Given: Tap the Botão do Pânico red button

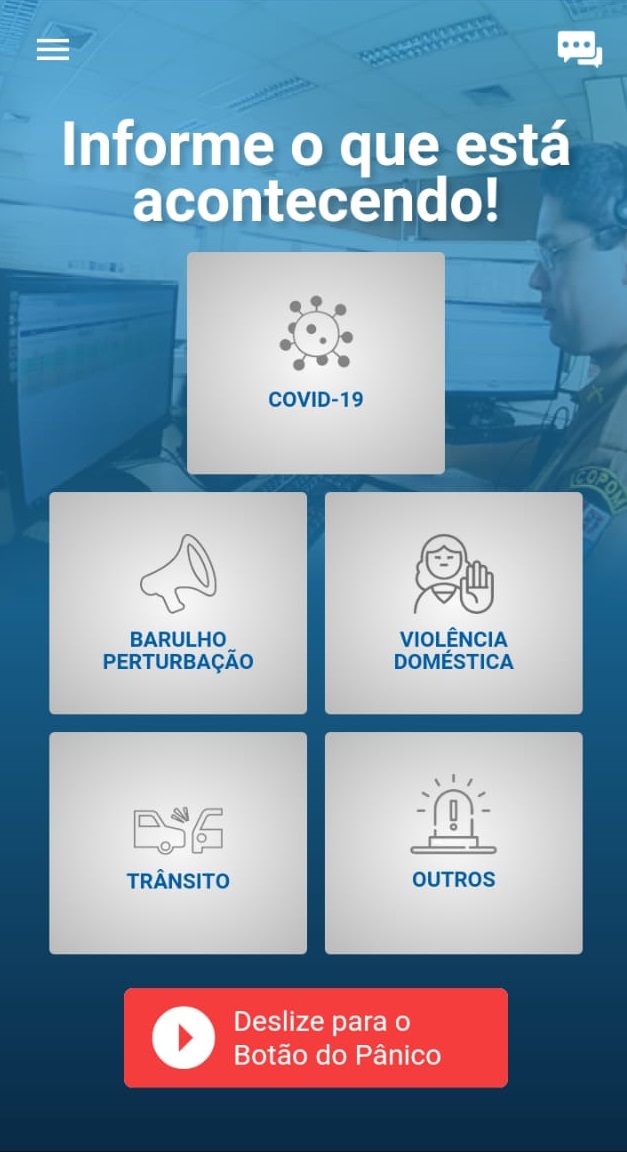Looking at the screenshot, I should [315, 1037].
